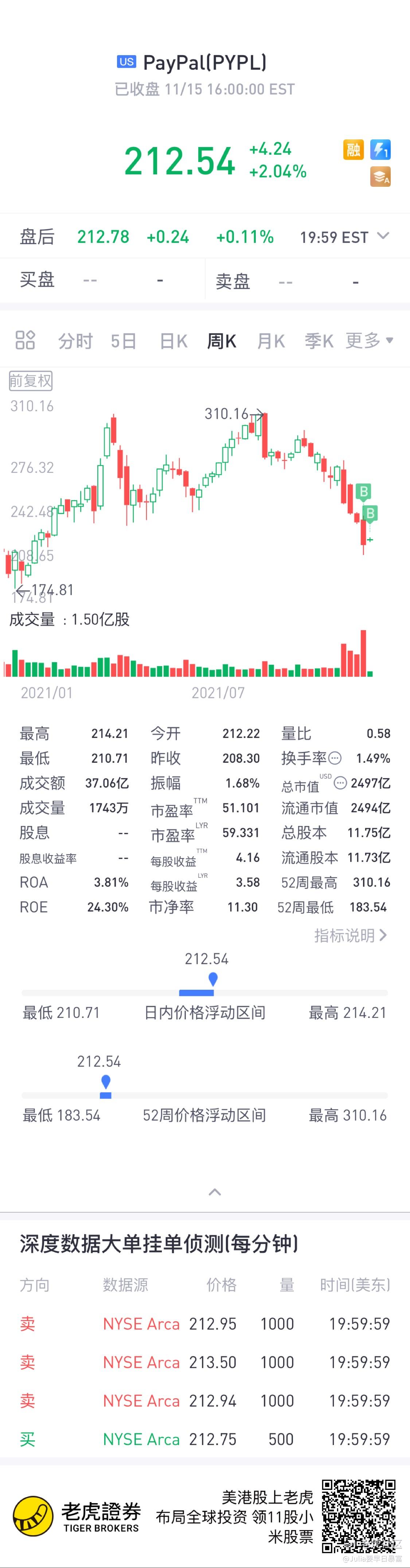This screenshot has height=1568, width=410.
Task: Open the 更多 chart period dropdown
Action: click(x=369, y=340)
